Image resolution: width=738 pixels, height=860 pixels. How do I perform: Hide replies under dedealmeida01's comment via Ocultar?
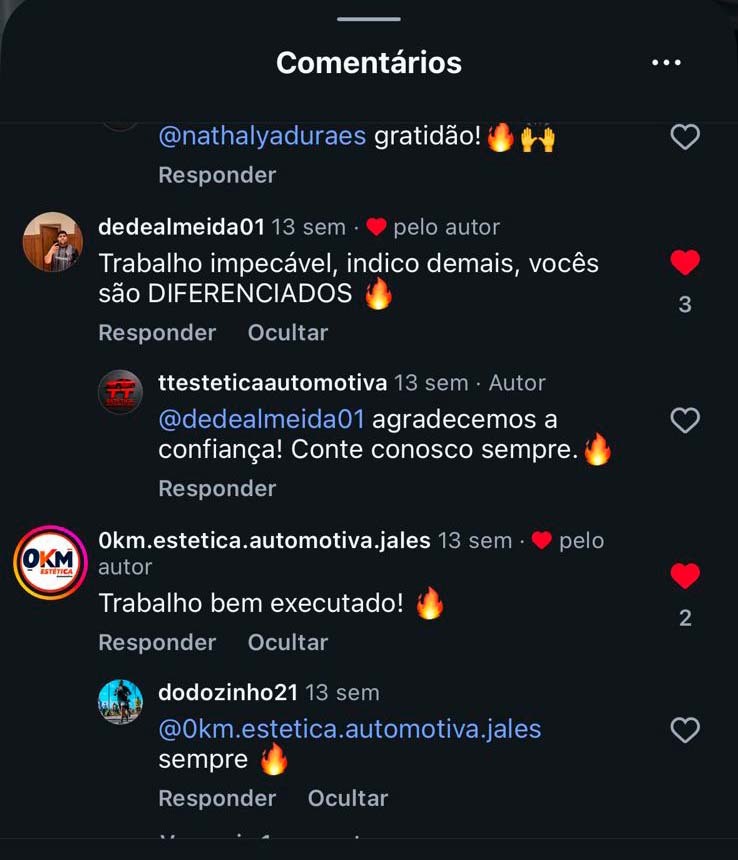(286, 332)
